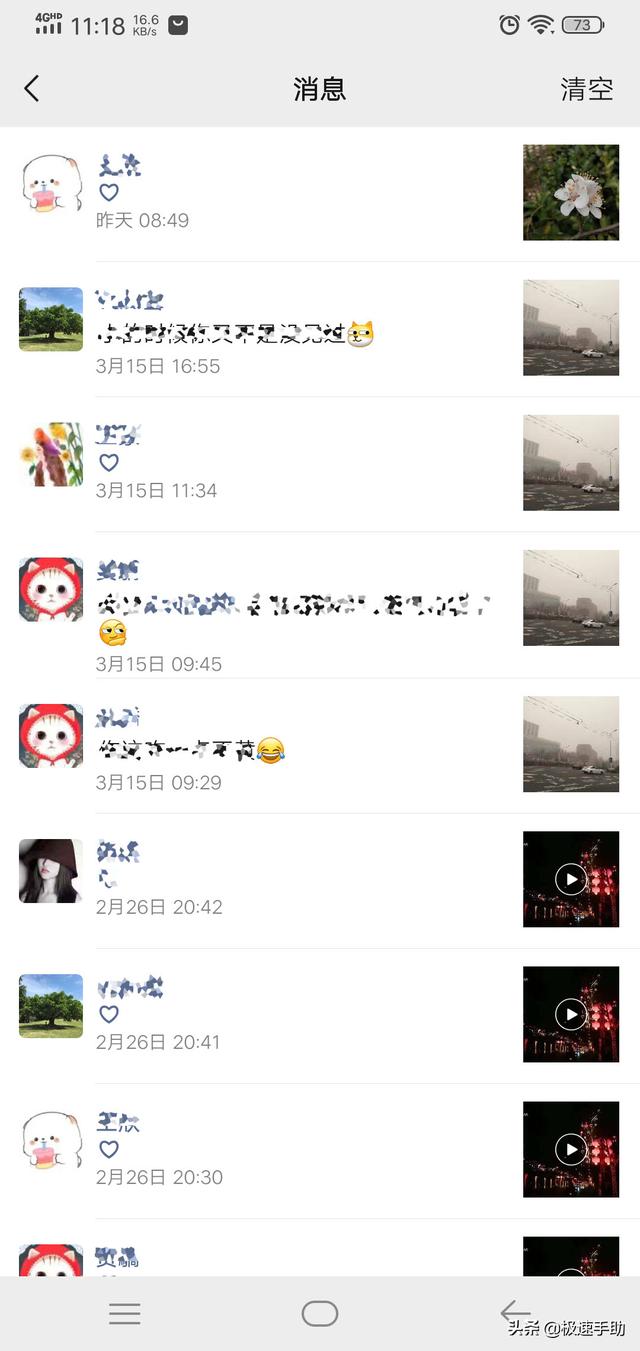Tap 清空 to clear all messages
This screenshot has width=640, height=1351.
click(586, 89)
